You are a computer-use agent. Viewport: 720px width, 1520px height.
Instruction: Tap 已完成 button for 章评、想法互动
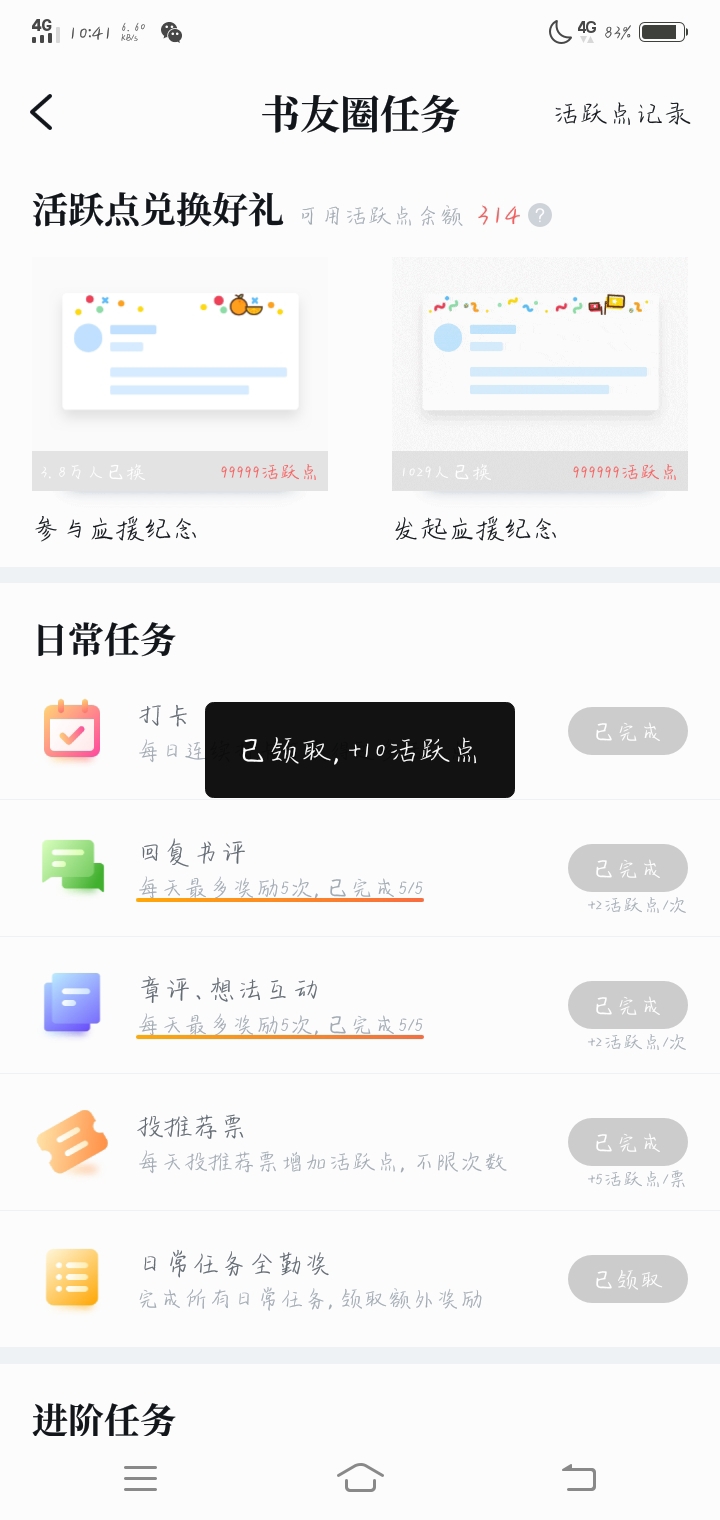pos(627,1005)
